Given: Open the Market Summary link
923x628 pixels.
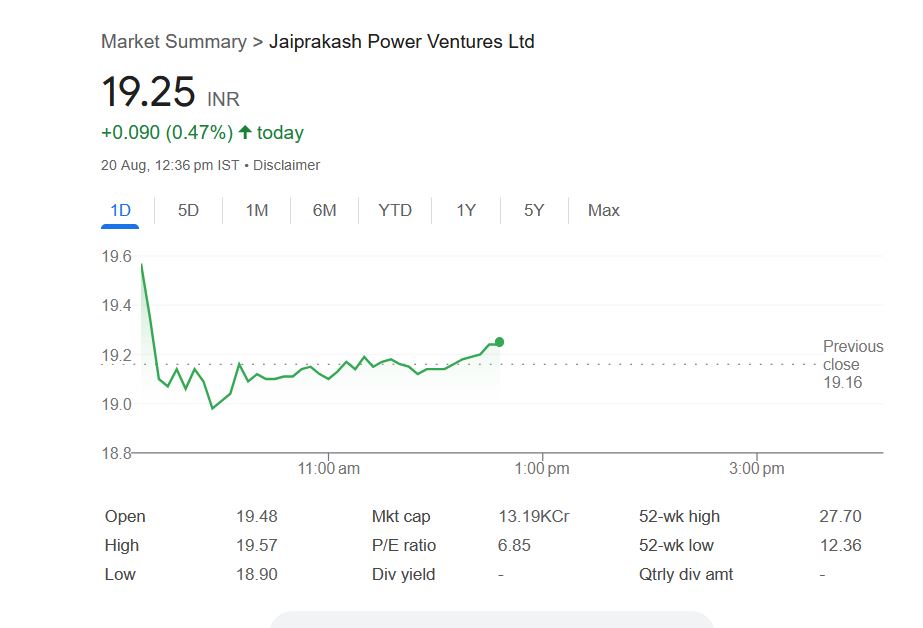Looking at the screenshot, I should 173,42.
